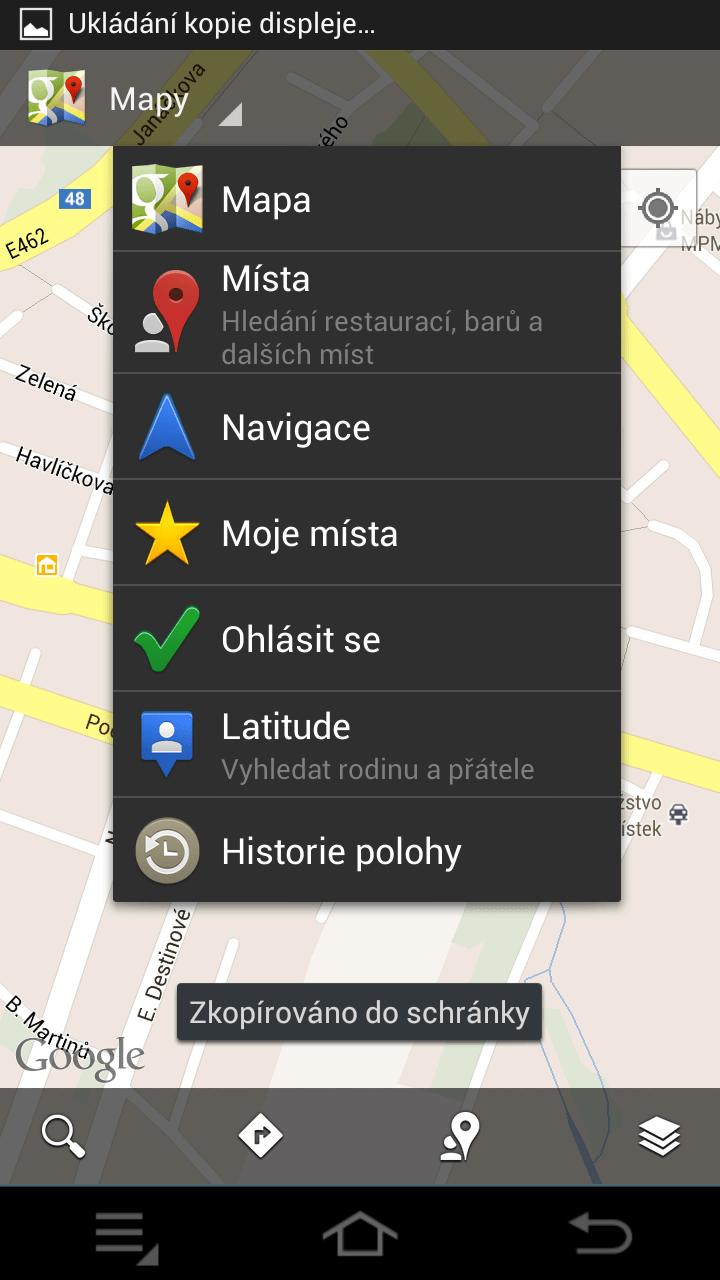
Task: Open map layers
Action: point(659,1136)
